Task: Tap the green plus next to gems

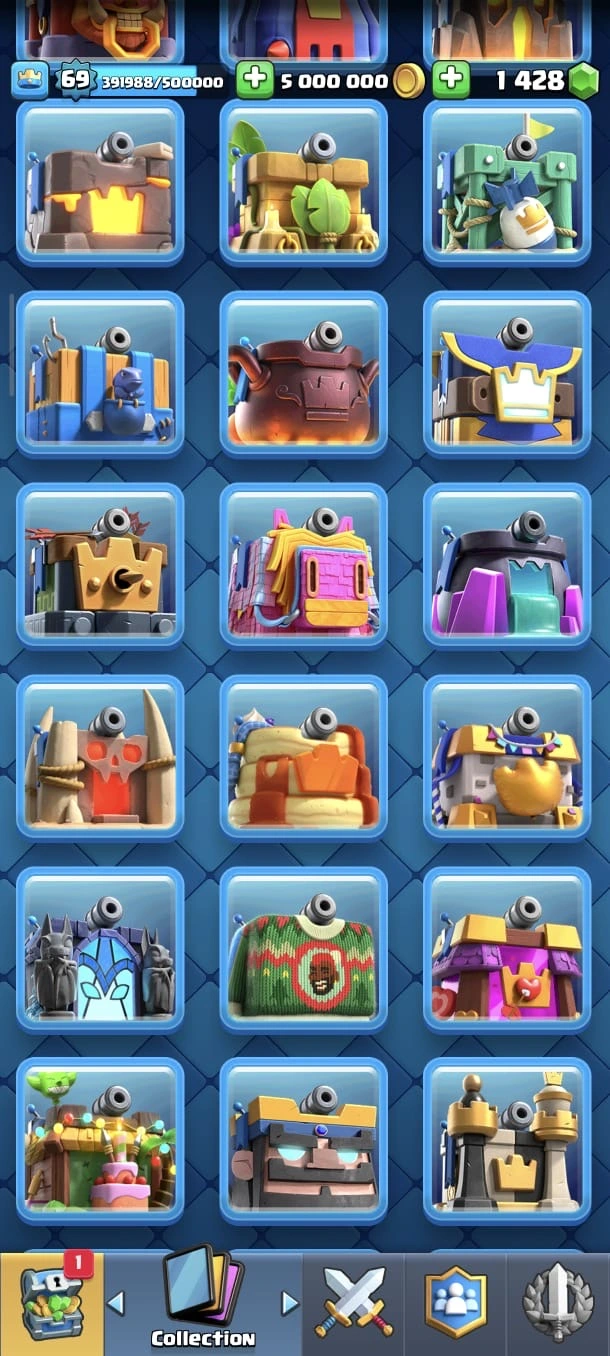Action: tap(451, 80)
